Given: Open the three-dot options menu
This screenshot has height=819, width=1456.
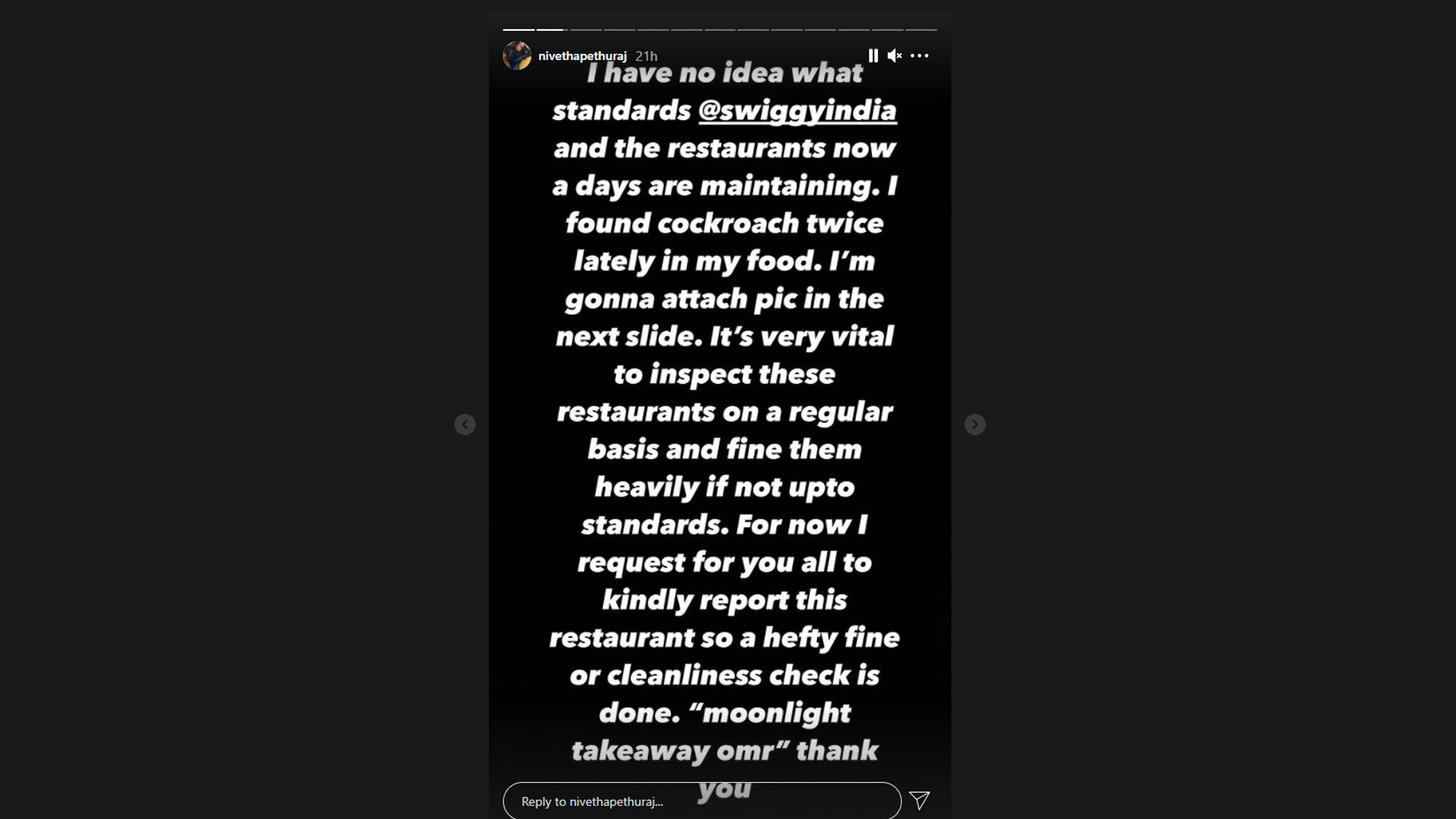Looking at the screenshot, I should tap(919, 55).
